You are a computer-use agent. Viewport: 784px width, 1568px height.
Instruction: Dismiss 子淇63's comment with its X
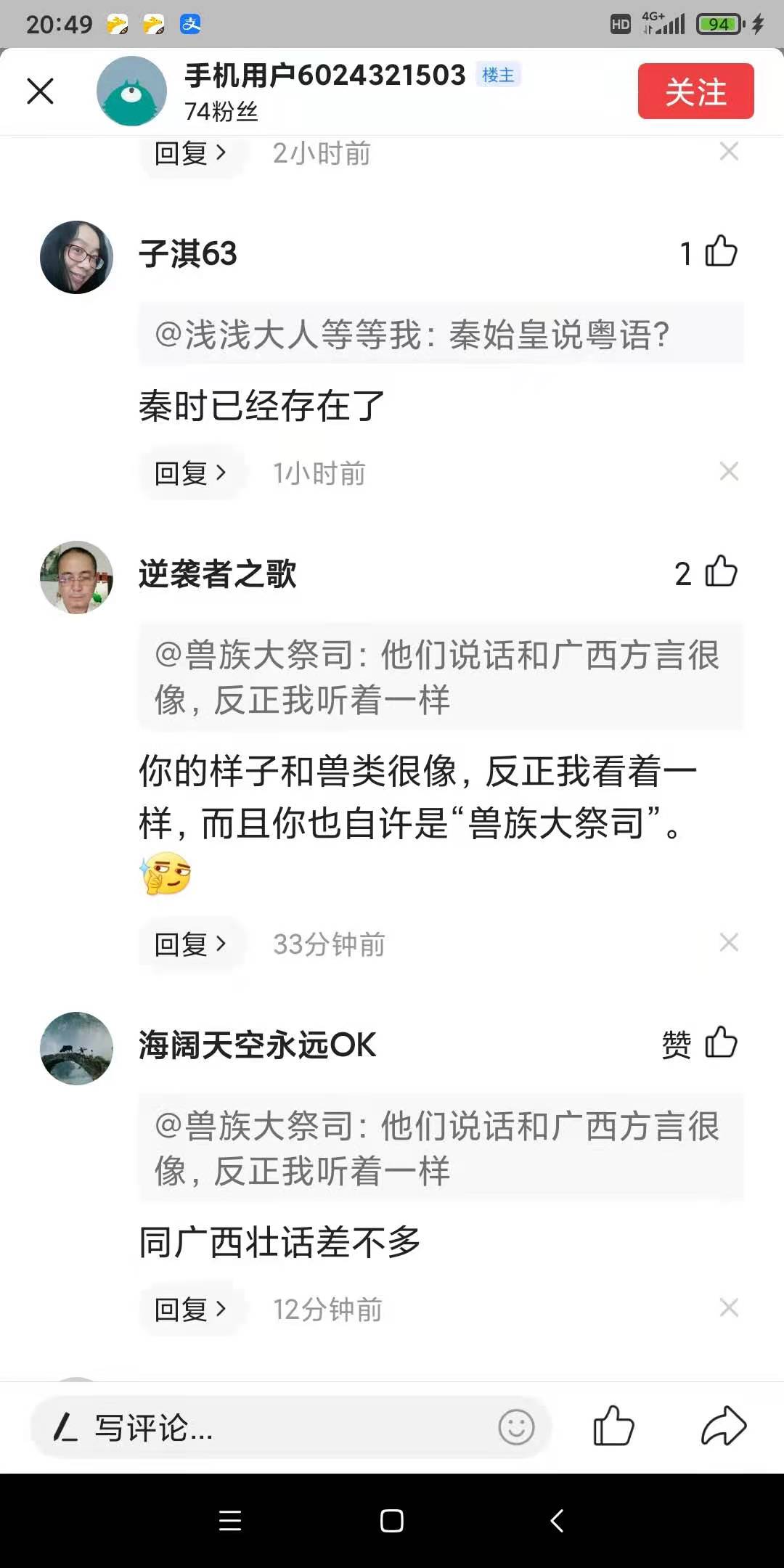729,472
